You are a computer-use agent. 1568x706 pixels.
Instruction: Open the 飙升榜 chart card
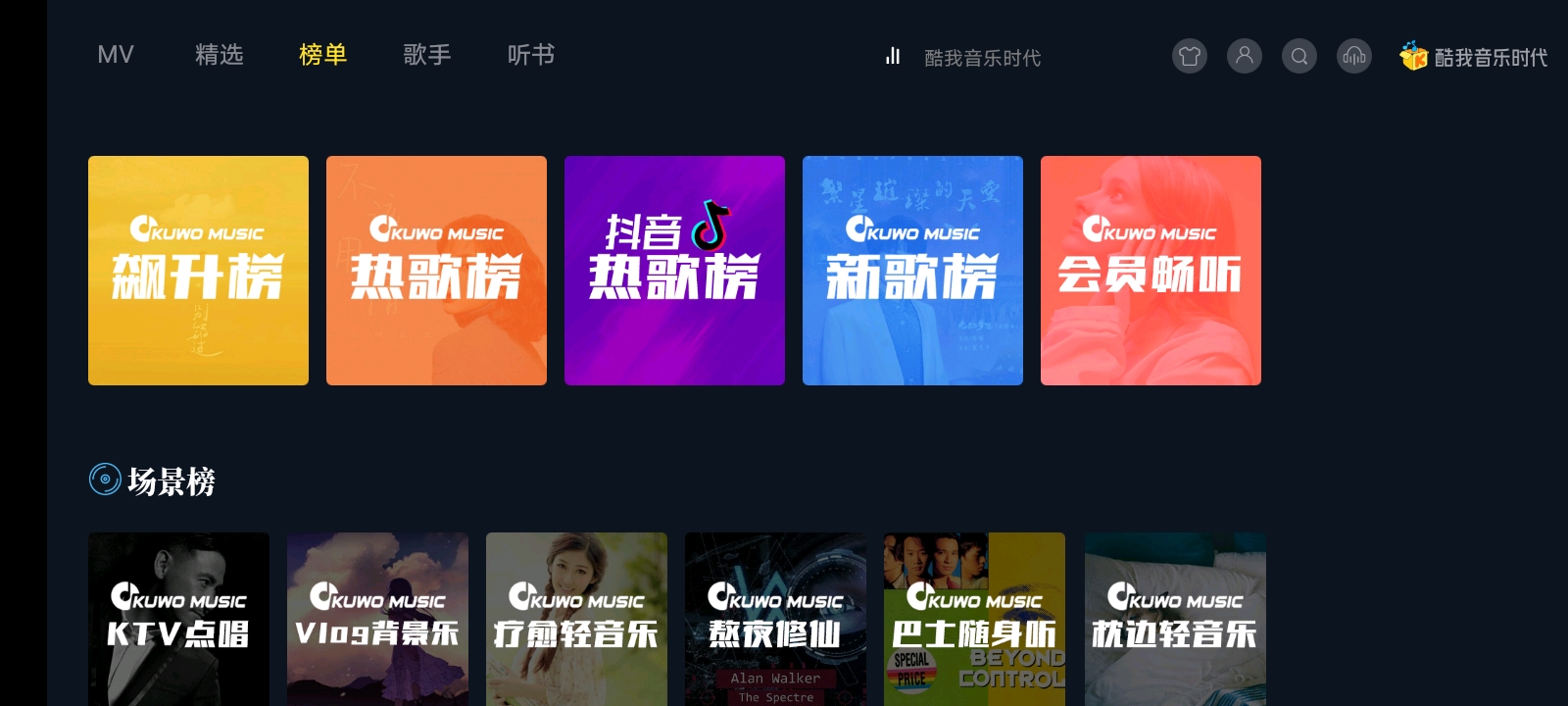click(198, 271)
